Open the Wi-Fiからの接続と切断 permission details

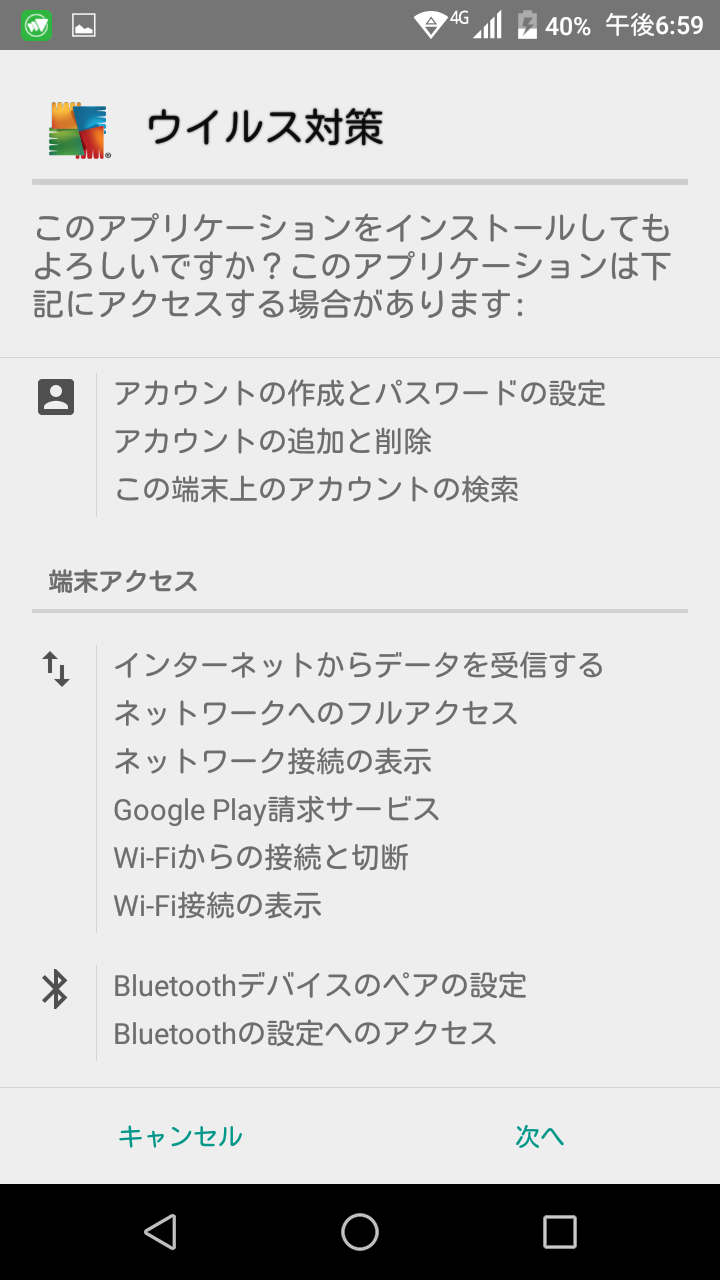click(261, 857)
